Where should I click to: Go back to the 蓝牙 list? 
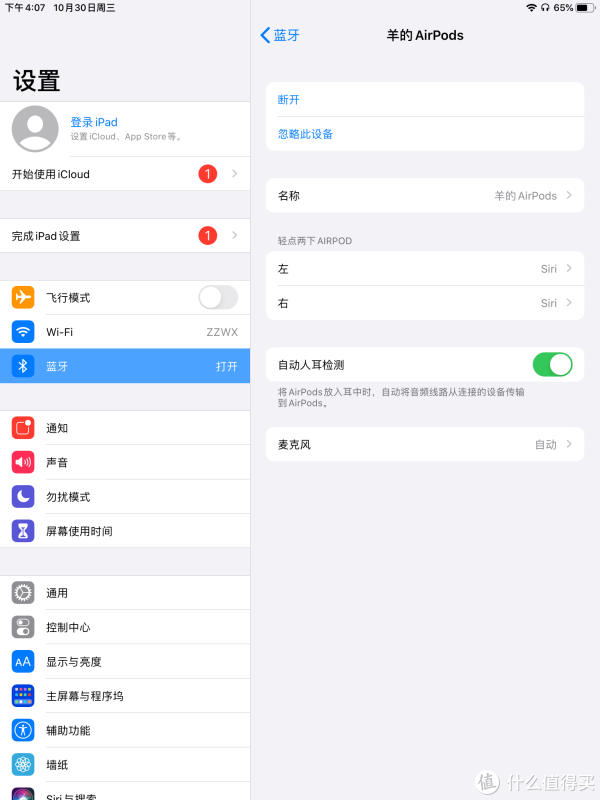click(280, 35)
